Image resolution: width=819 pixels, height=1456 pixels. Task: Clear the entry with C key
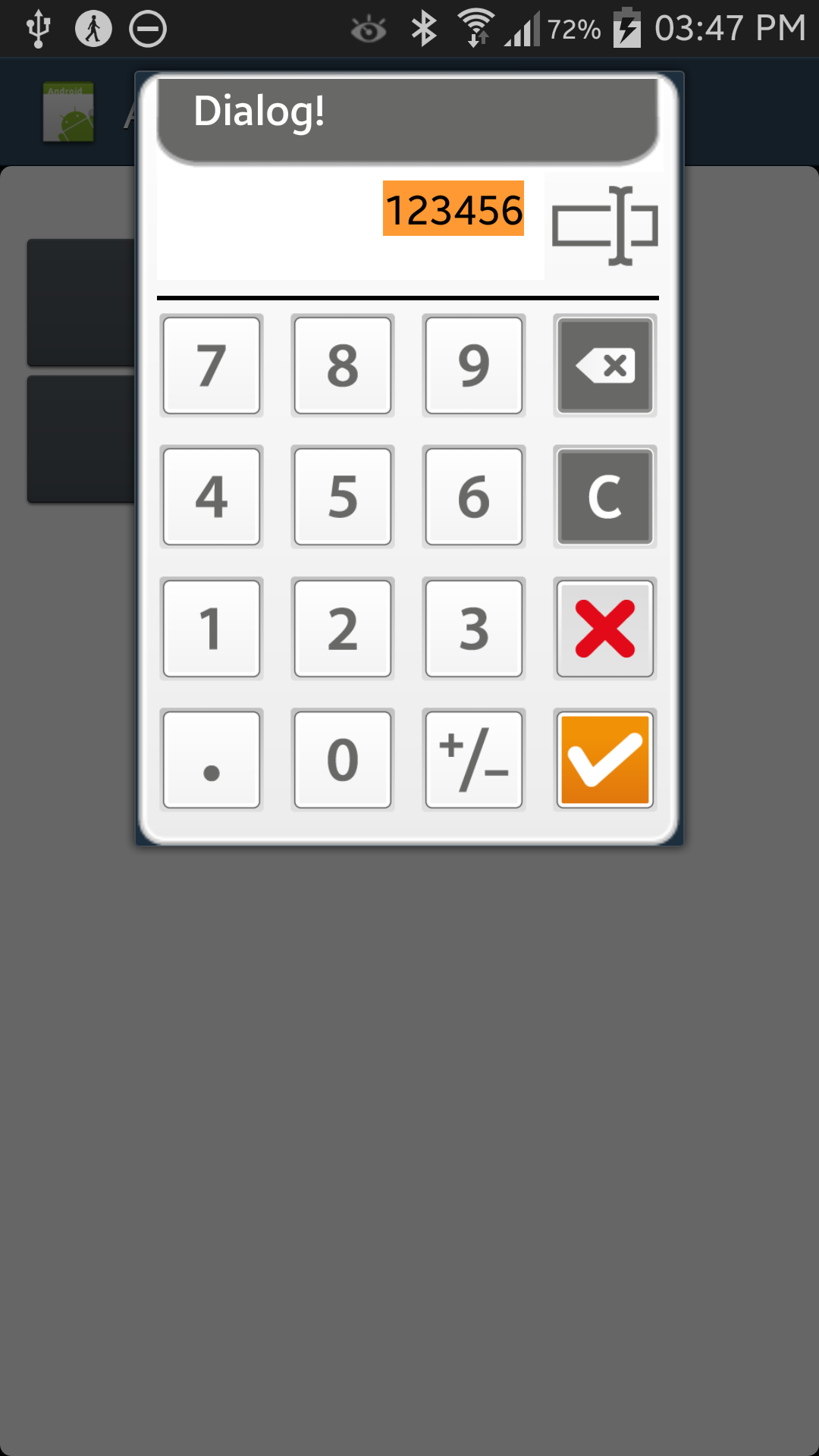click(604, 497)
